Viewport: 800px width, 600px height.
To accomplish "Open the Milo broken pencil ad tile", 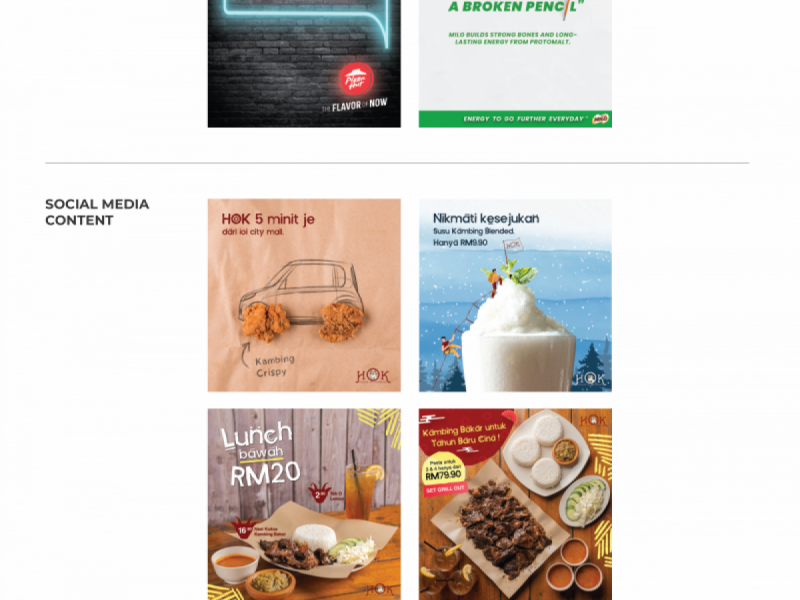I will tap(515, 62).
